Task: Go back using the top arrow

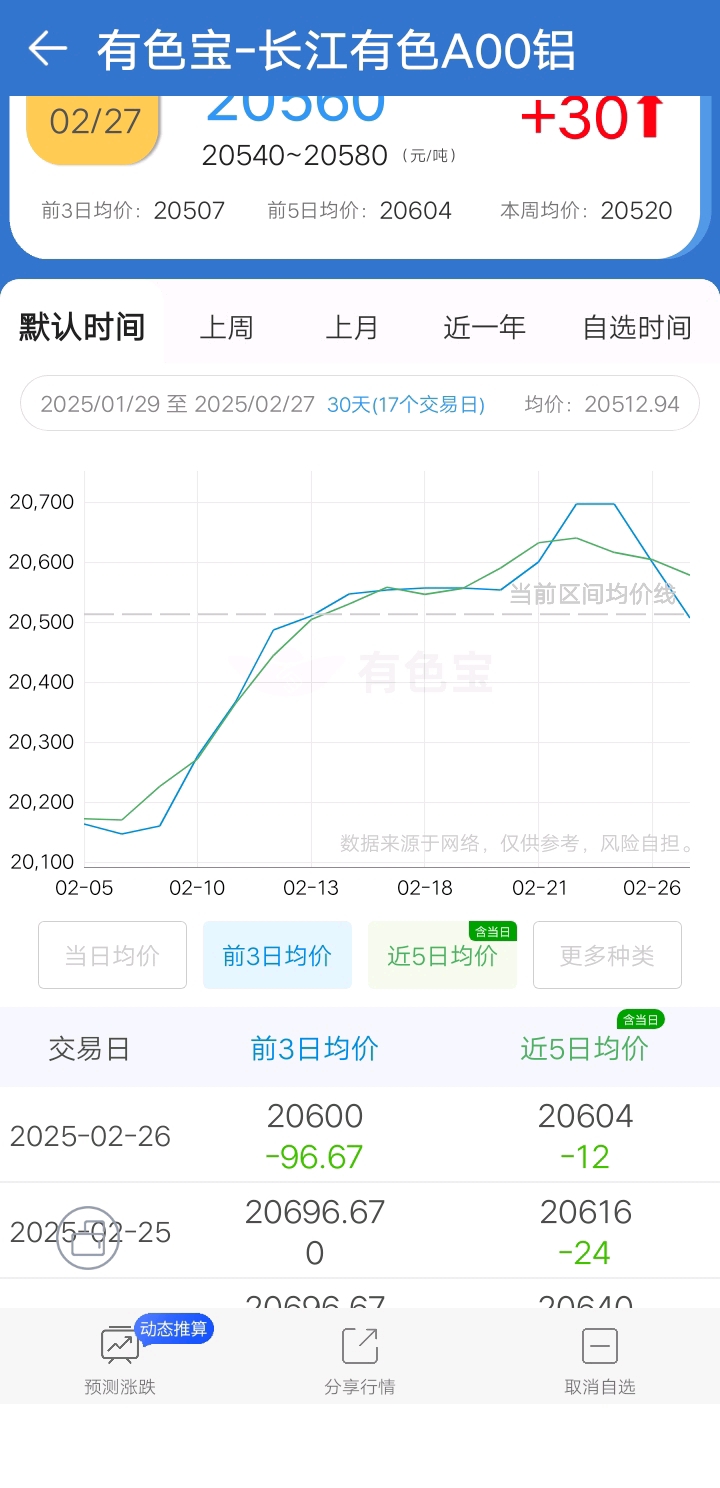Action: (47, 48)
